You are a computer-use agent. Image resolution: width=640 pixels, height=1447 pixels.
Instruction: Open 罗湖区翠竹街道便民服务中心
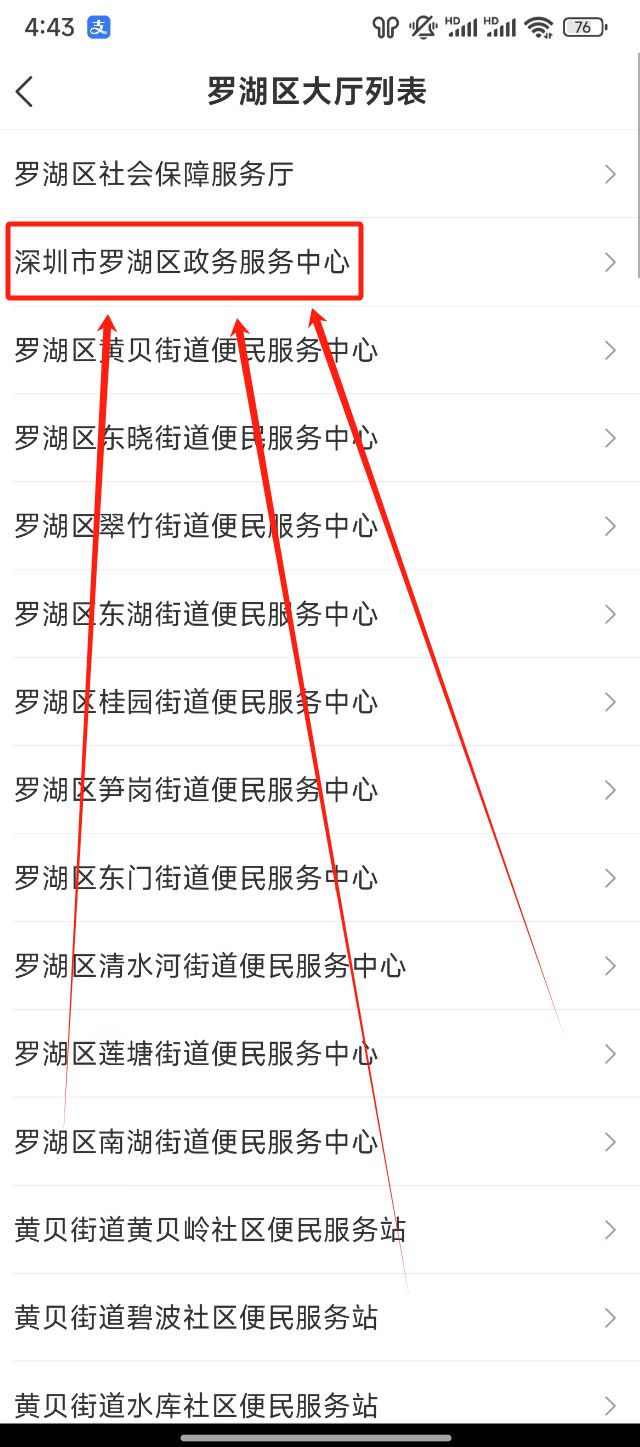[320, 526]
